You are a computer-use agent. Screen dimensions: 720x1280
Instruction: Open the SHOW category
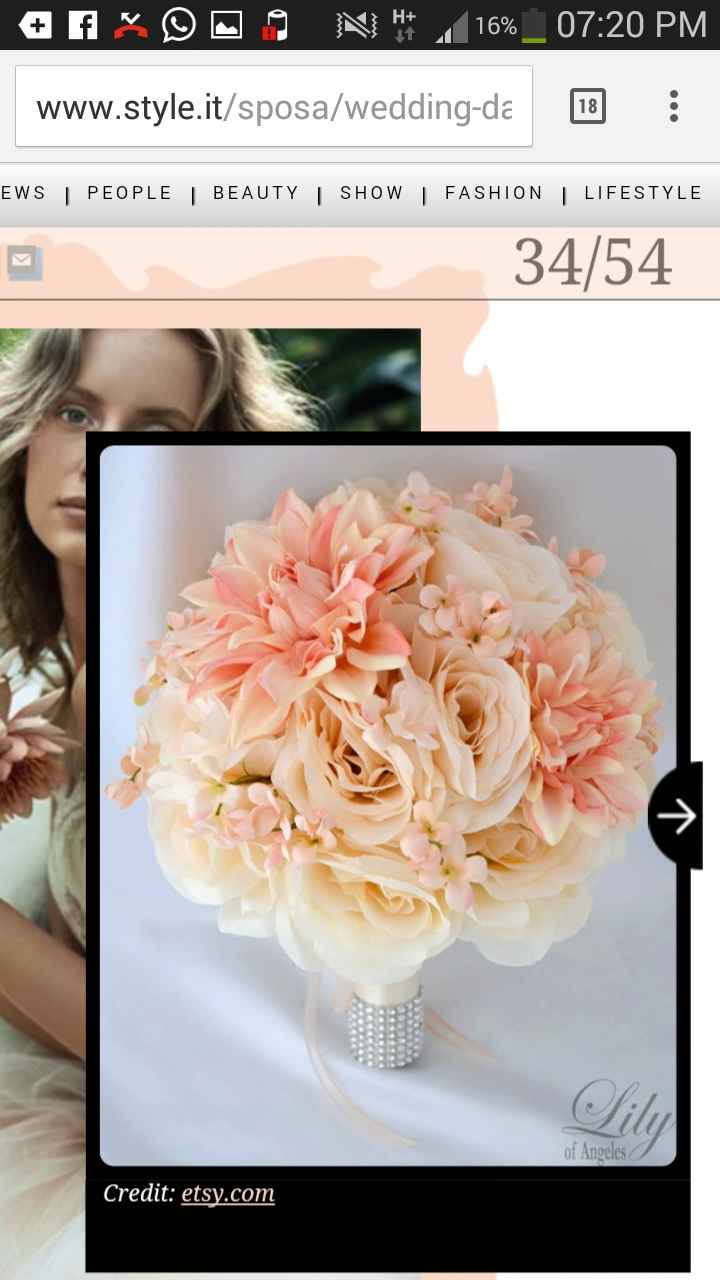click(x=371, y=192)
